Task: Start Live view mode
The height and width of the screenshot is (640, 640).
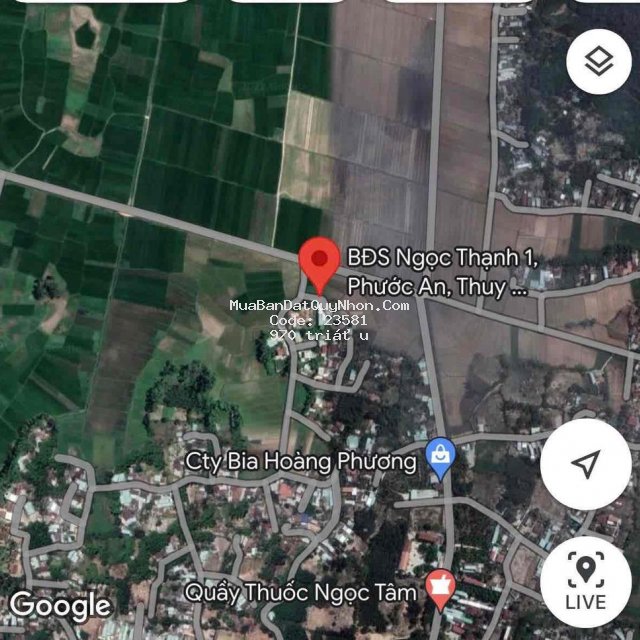Action: point(586,581)
